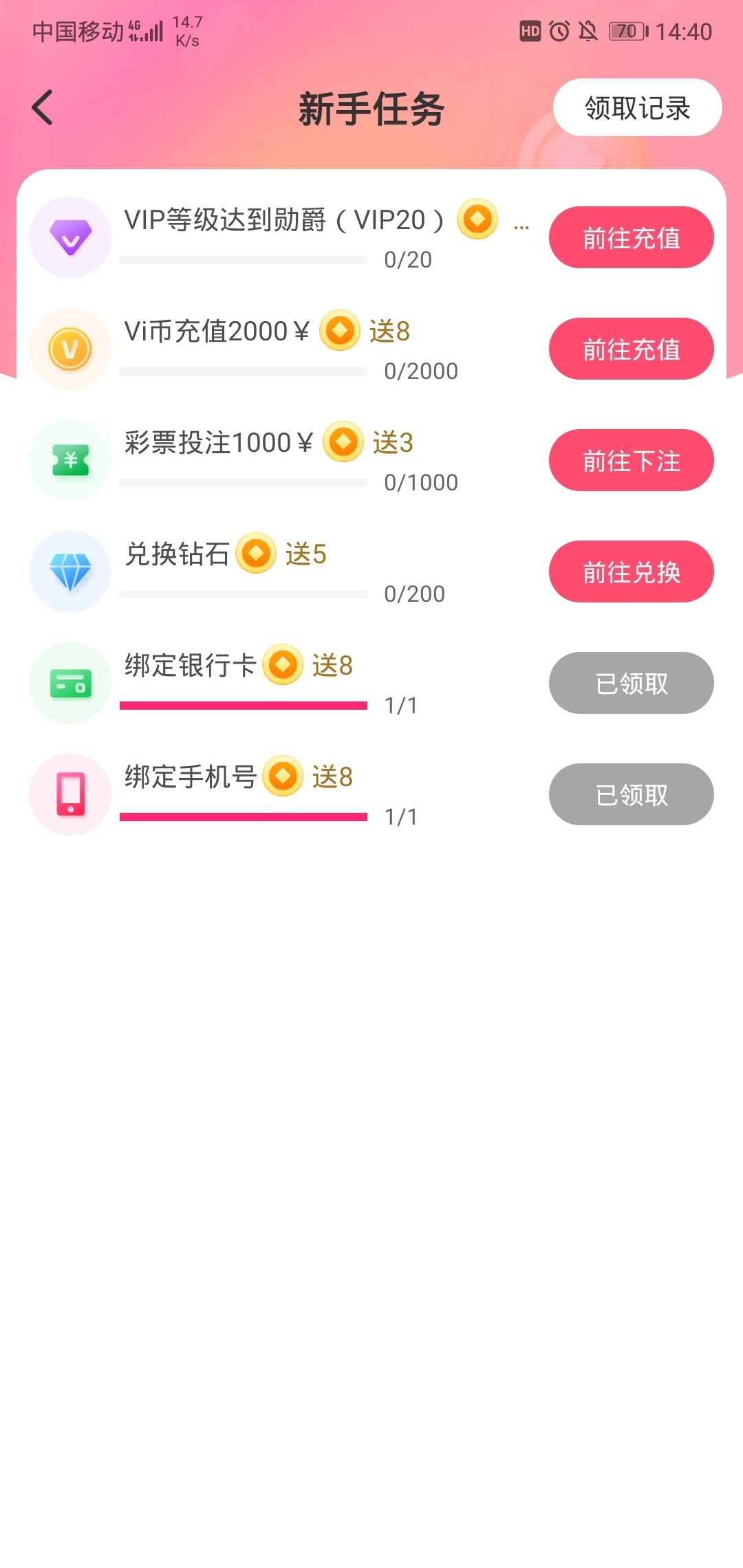Click 前往下注 to place lottery bets
The width and height of the screenshot is (743, 1568).
631,460
